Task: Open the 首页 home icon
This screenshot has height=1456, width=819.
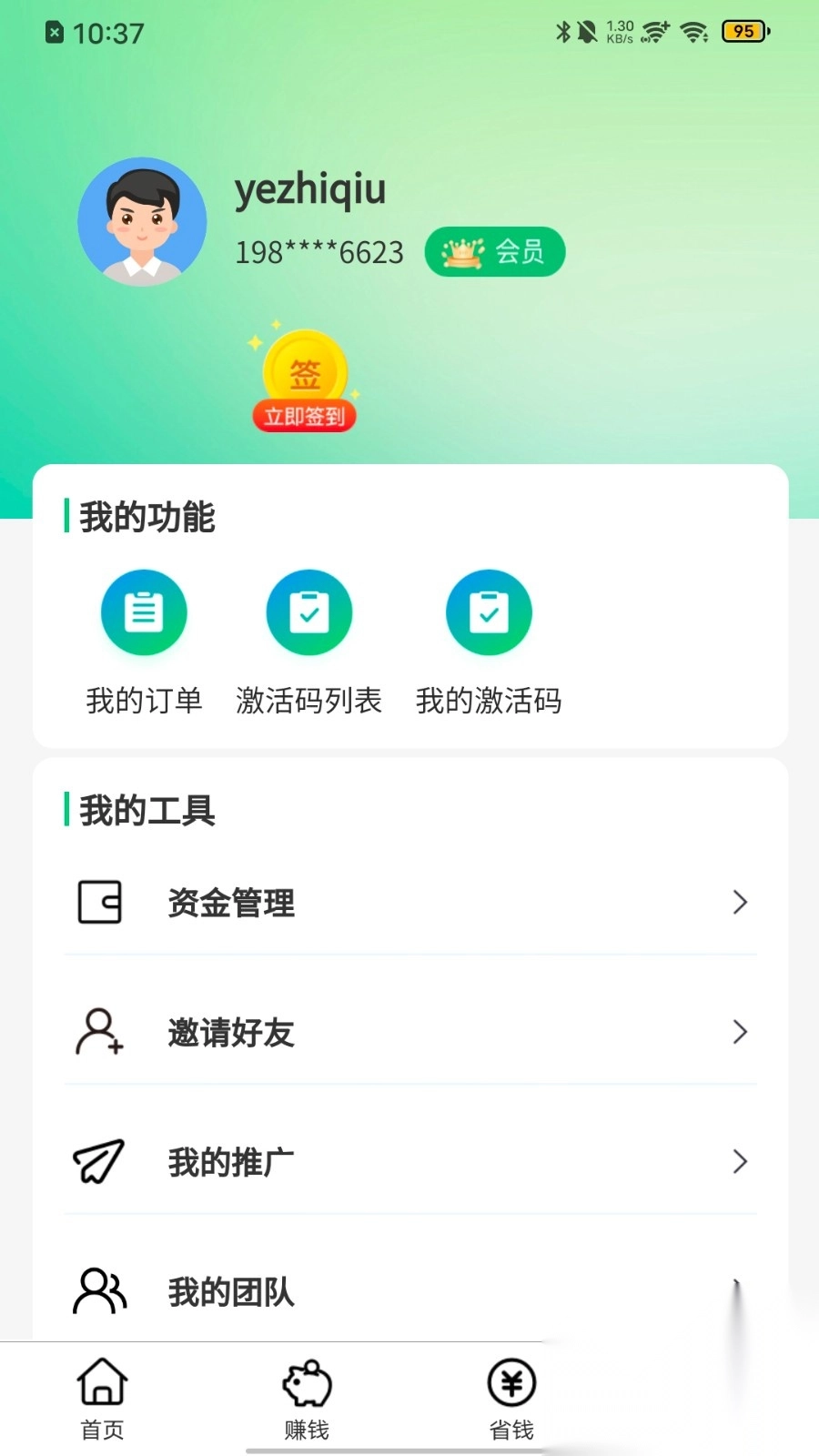Action: 101,1381
